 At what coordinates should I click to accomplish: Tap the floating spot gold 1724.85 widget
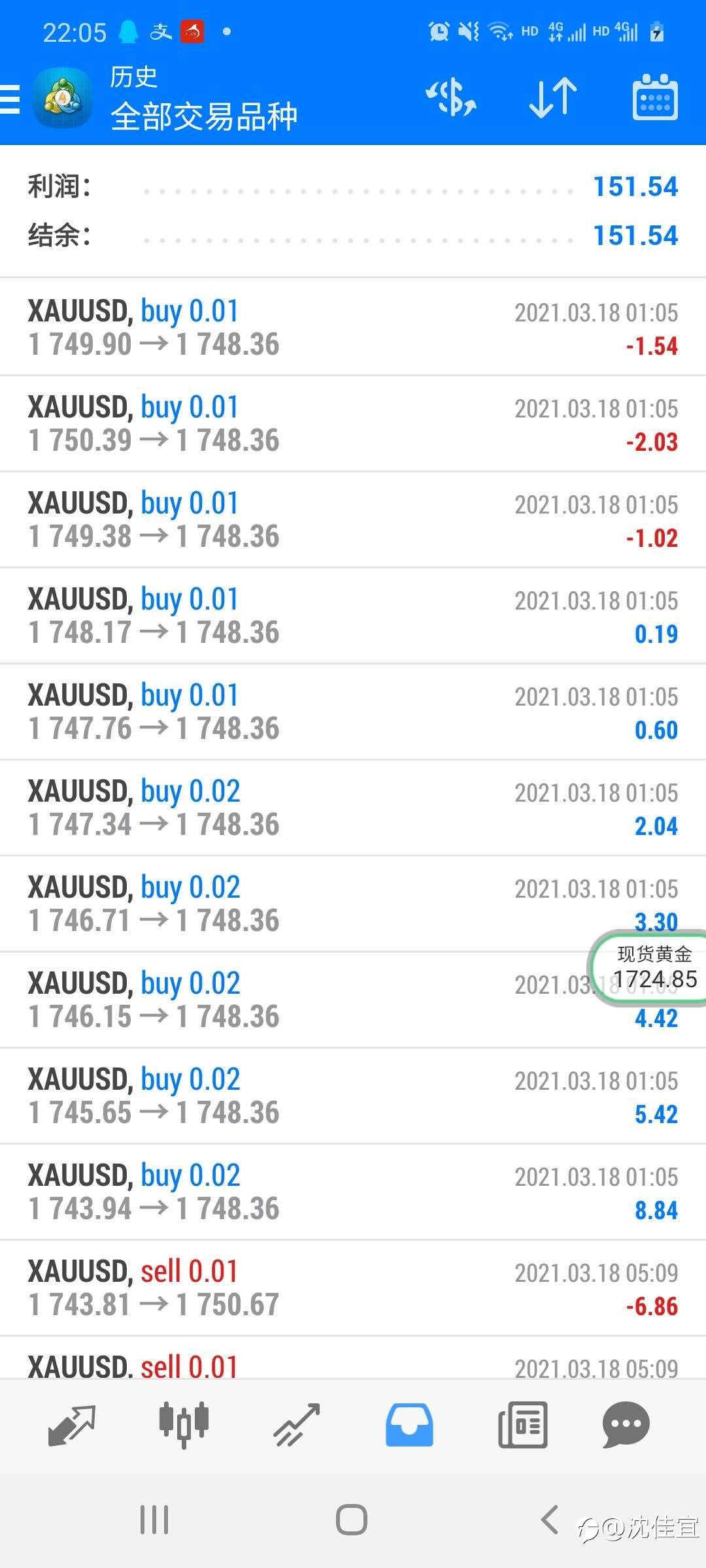coord(650,968)
